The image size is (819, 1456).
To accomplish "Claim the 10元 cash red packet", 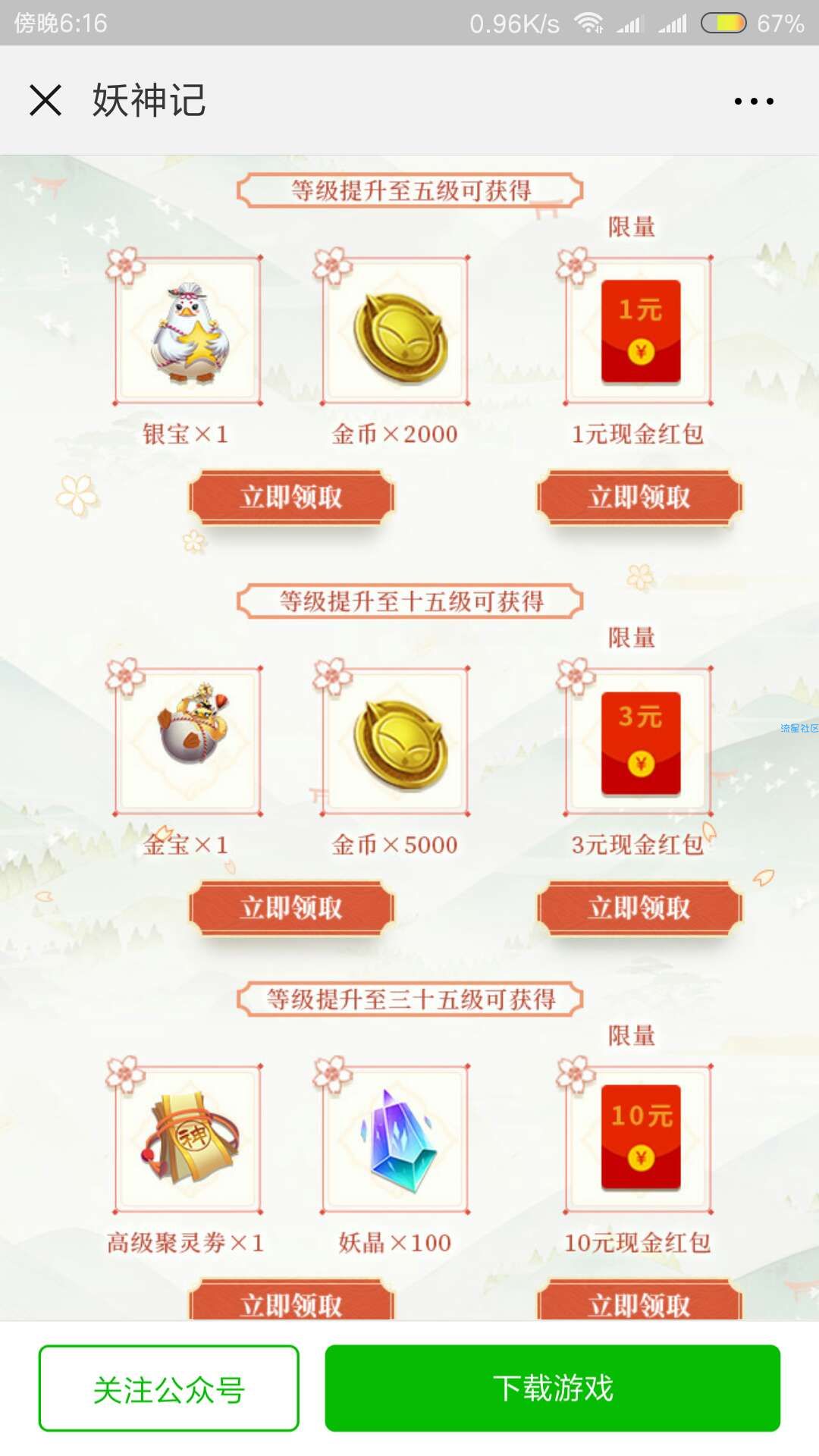I will coord(639,1302).
